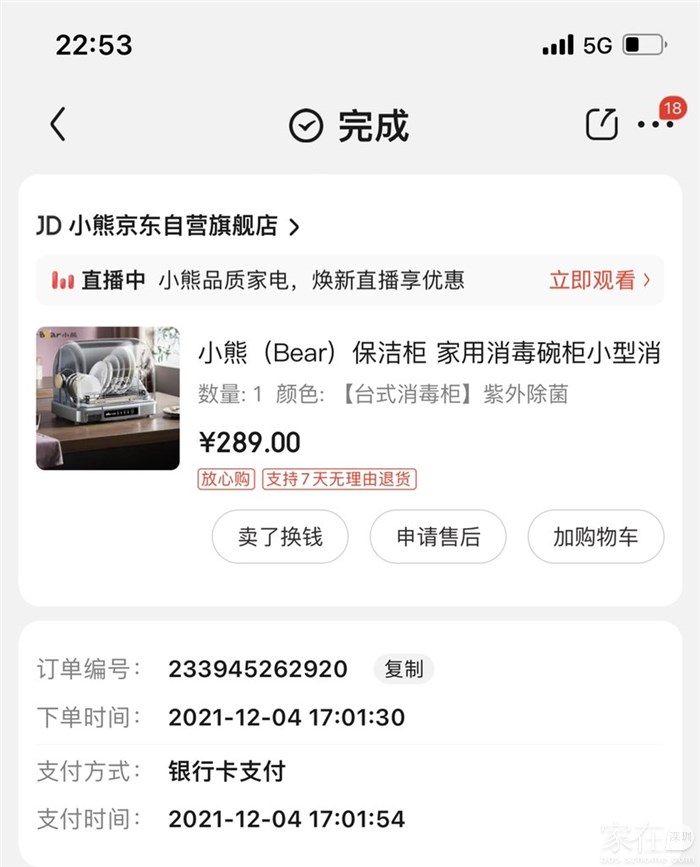This screenshot has height=867, width=700.
Task: Go back using the top-left arrow
Action: click(58, 125)
